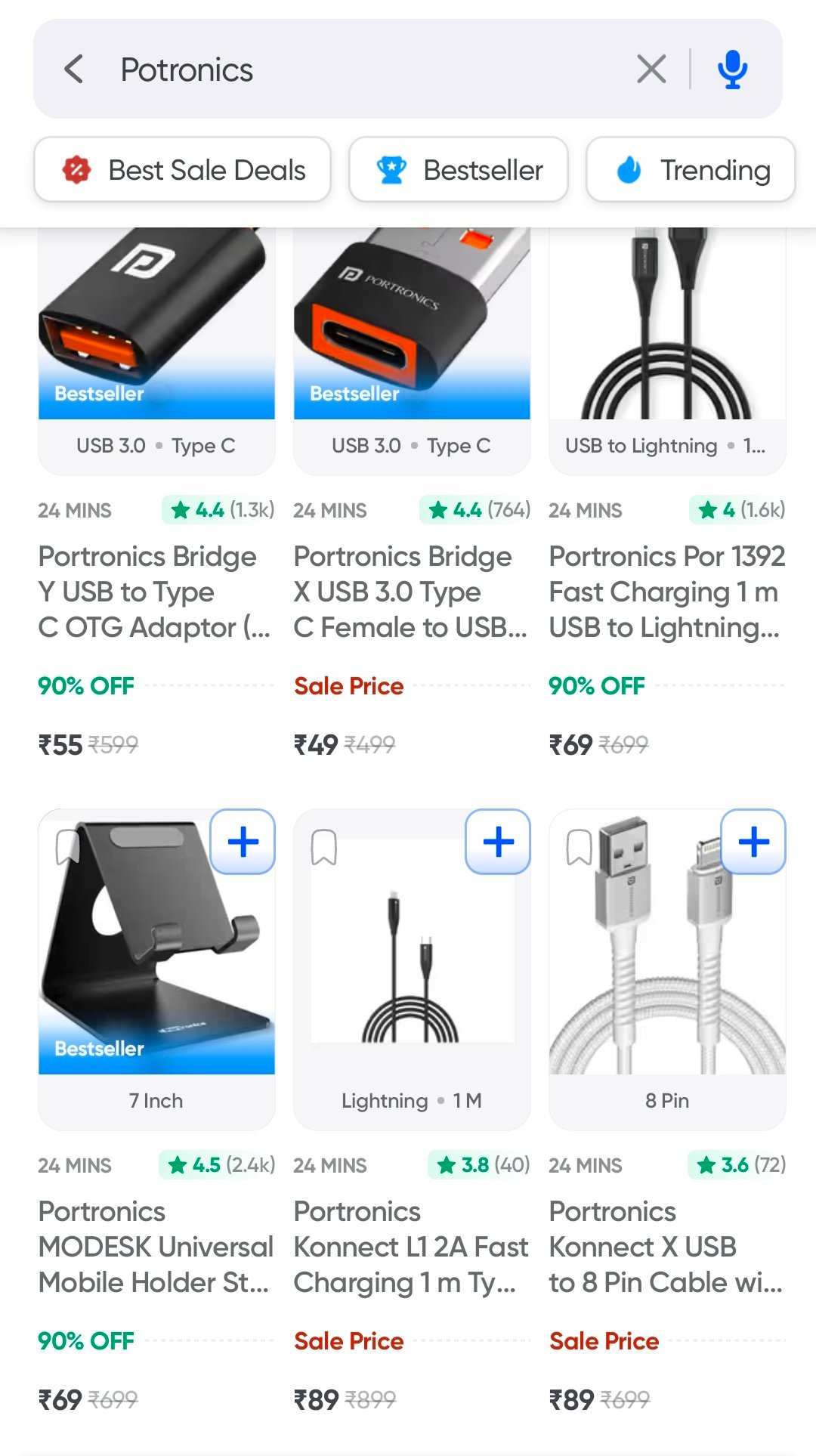Add MODESK Universal Mobile Holder to cart
The height and width of the screenshot is (1456, 816).
coord(243,842)
